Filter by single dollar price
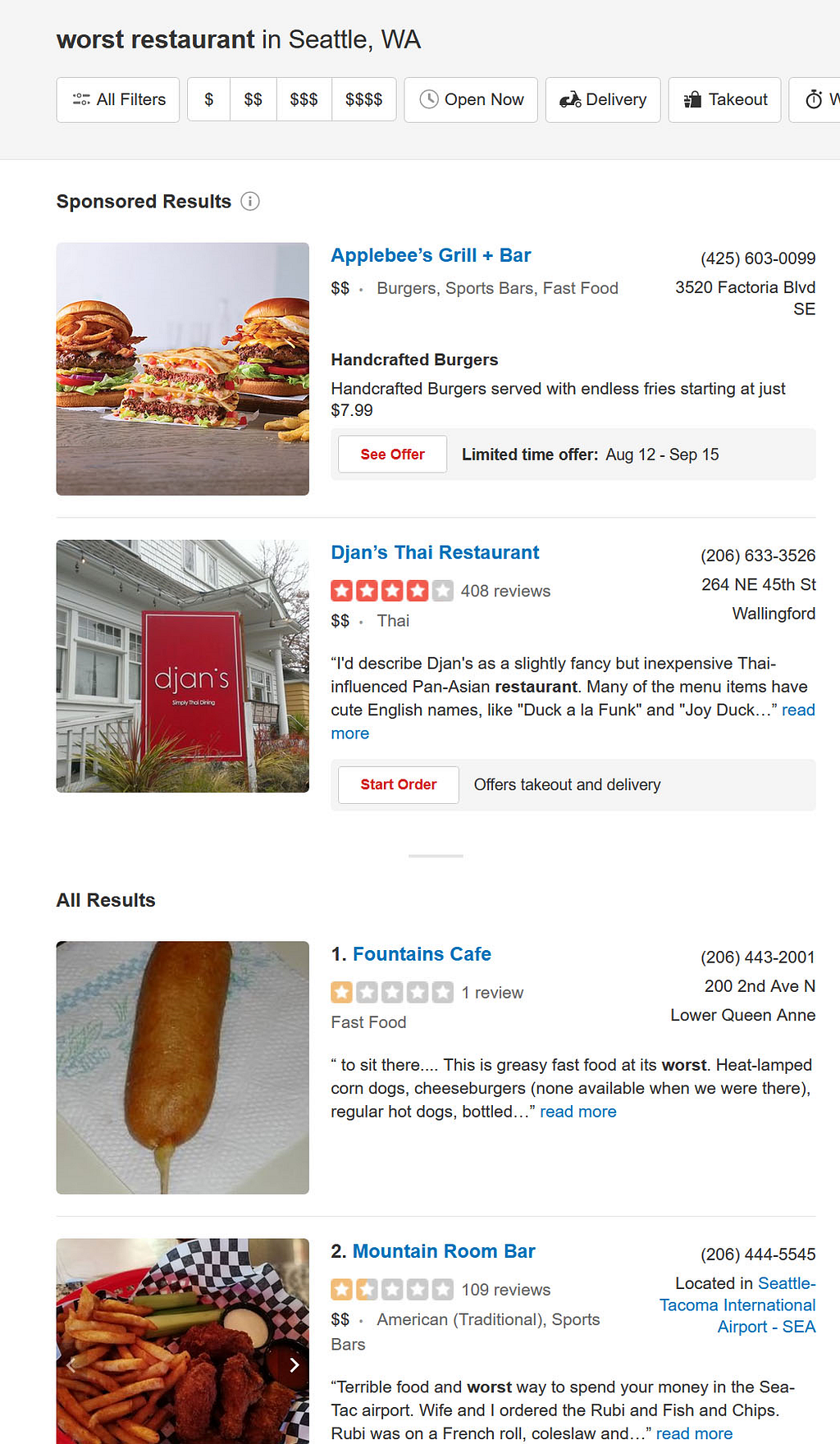The width and height of the screenshot is (840, 1444). click(209, 100)
